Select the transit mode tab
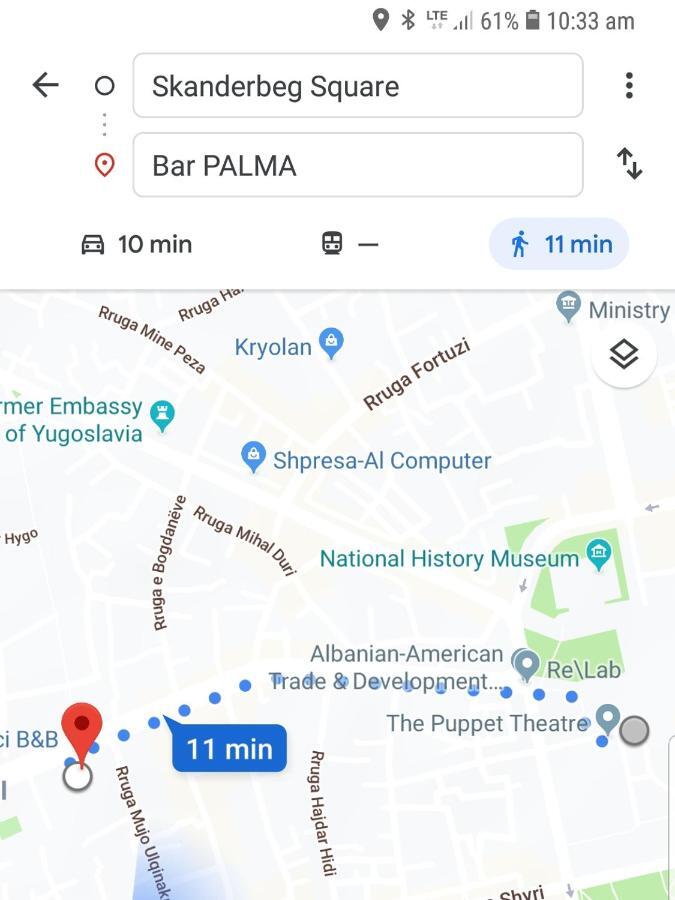This screenshot has height=900, width=675. (x=350, y=244)
